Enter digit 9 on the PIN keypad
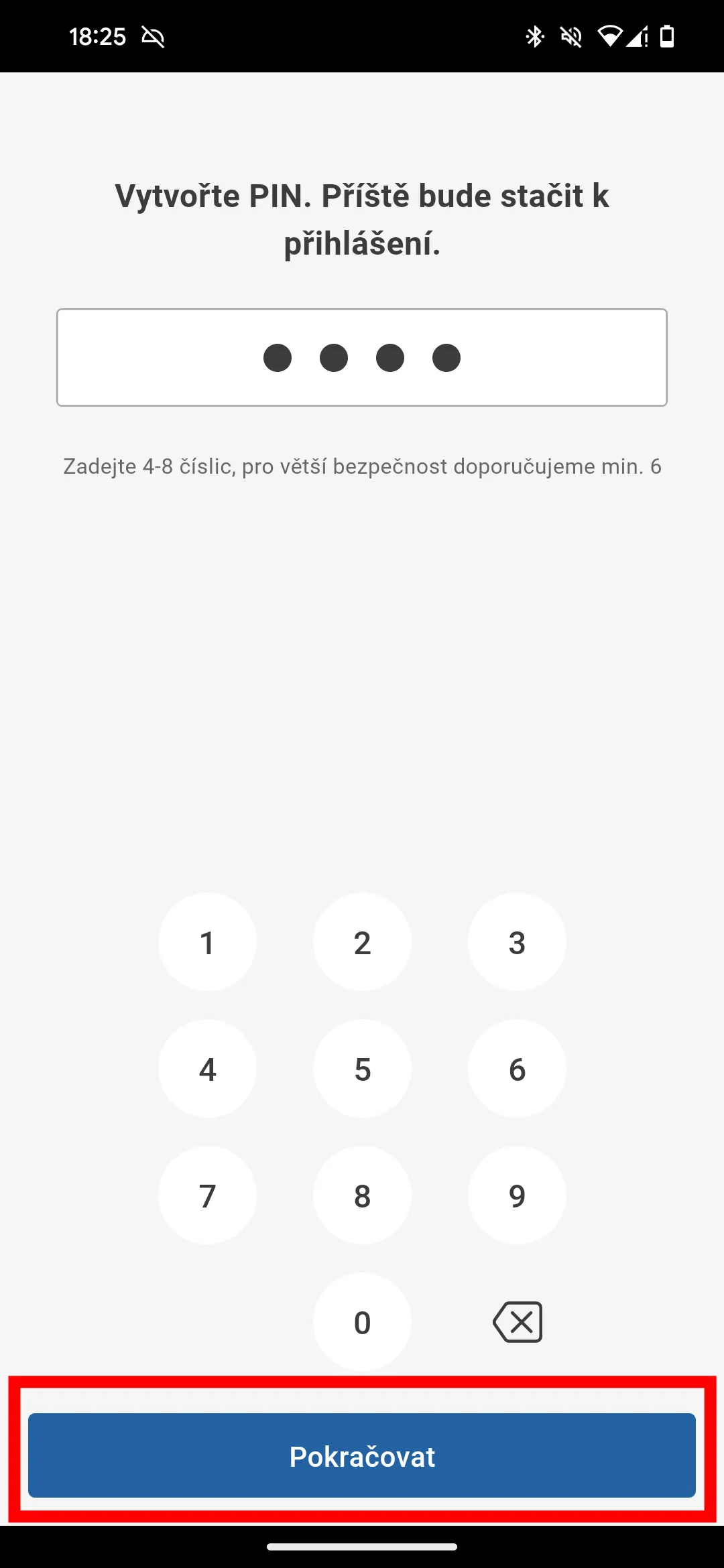724x1568 pixels. [517, 1195]
